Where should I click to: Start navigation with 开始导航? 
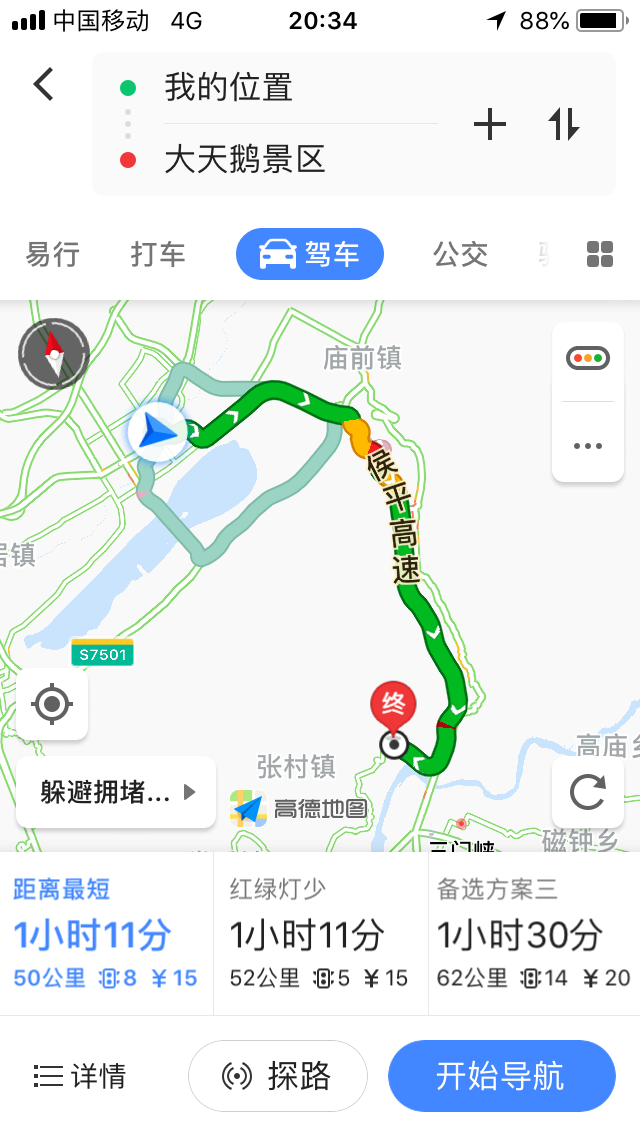[x=501, y=1076]
